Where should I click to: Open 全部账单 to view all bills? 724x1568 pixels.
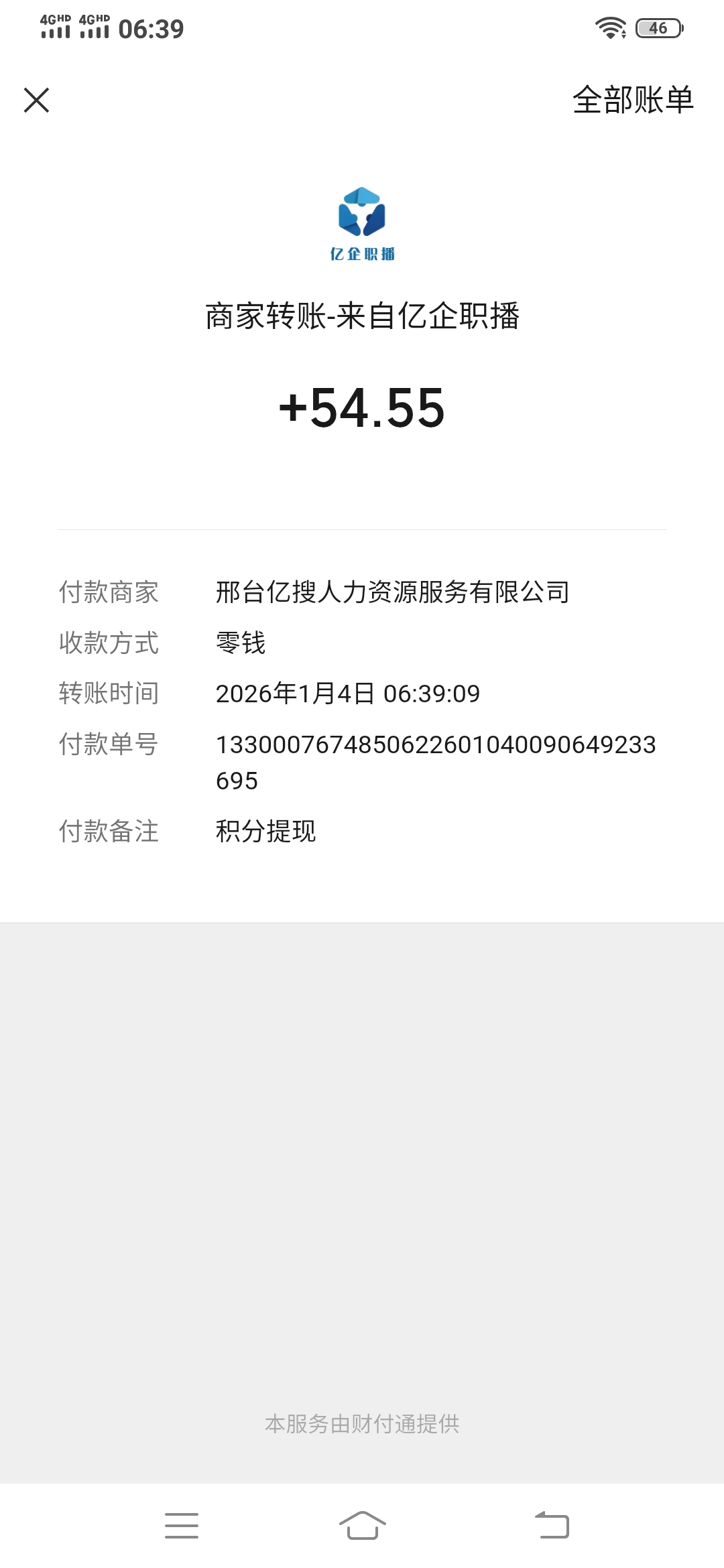(x=633, y=101)
